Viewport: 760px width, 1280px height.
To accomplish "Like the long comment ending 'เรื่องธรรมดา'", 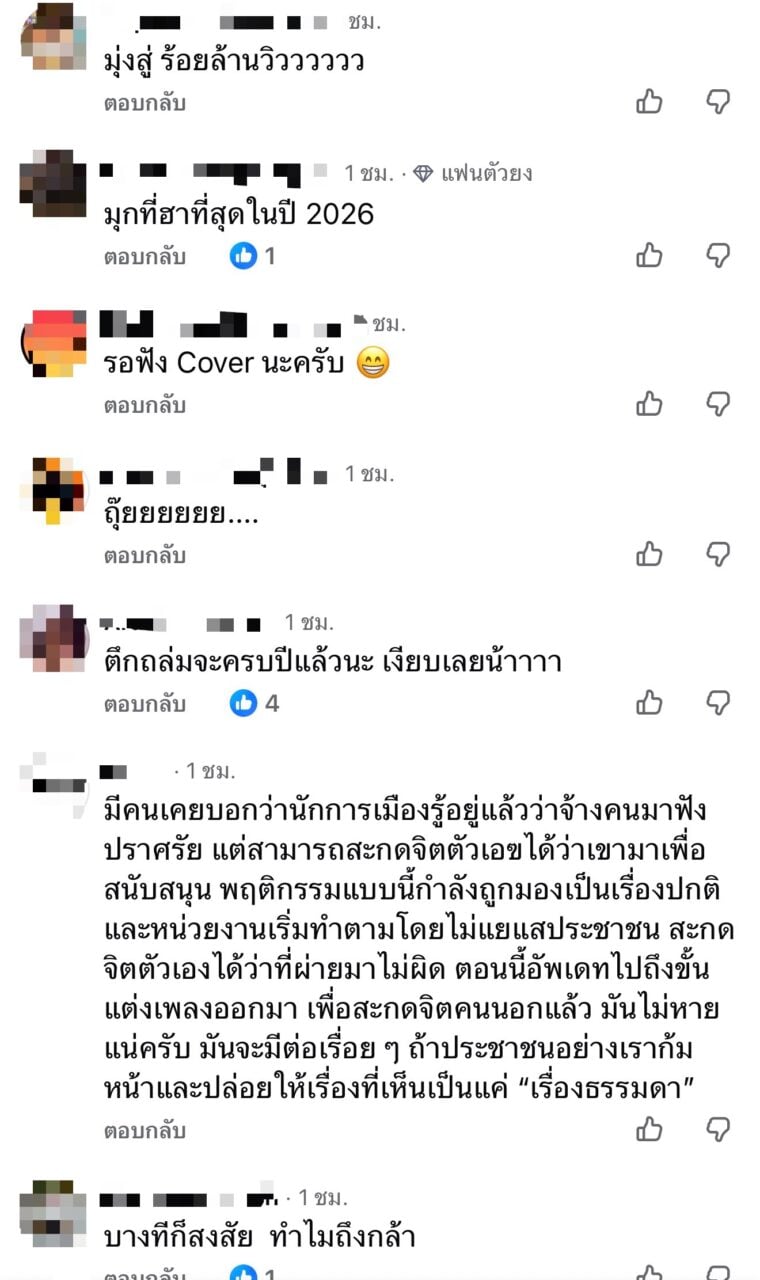I will (650, 1130).
